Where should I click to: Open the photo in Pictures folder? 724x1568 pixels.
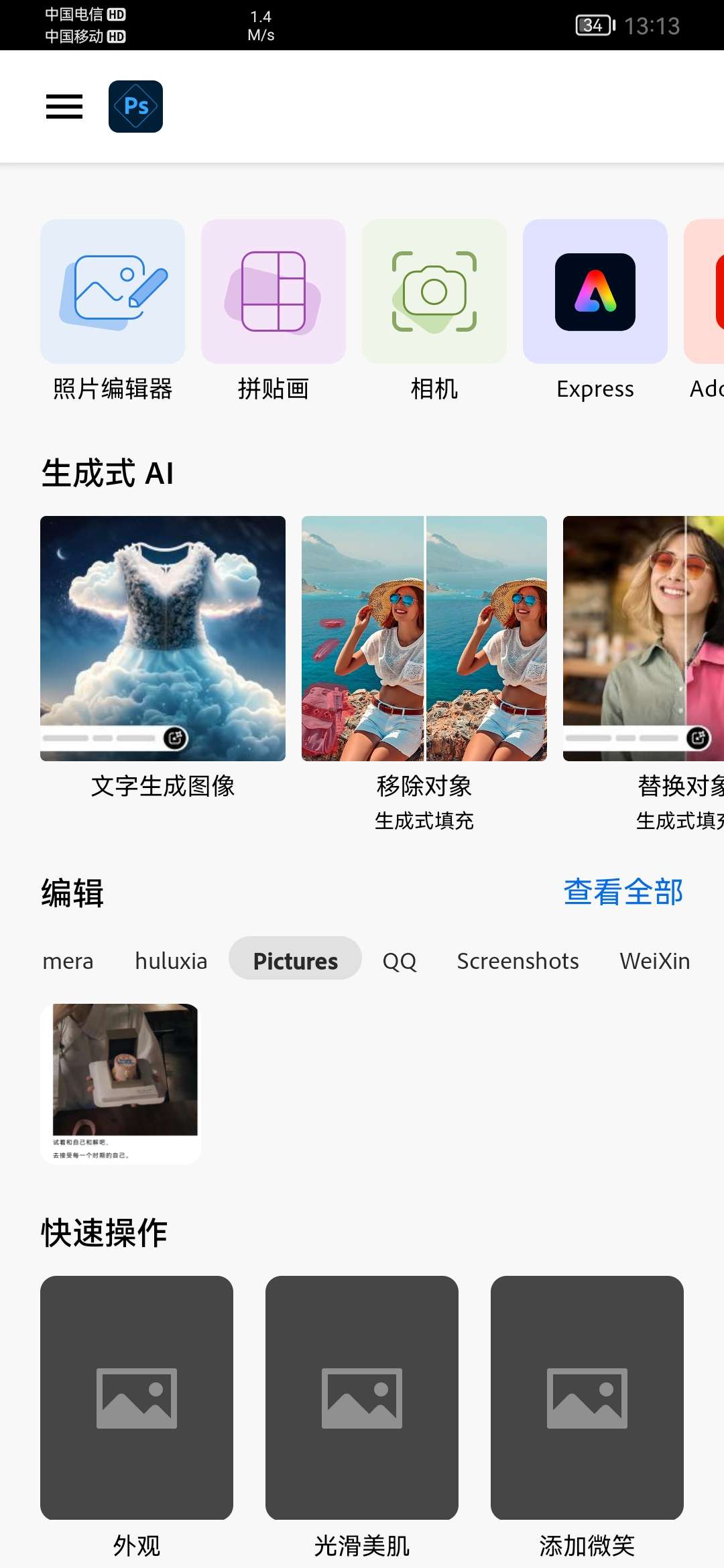tap(121, 1084)
